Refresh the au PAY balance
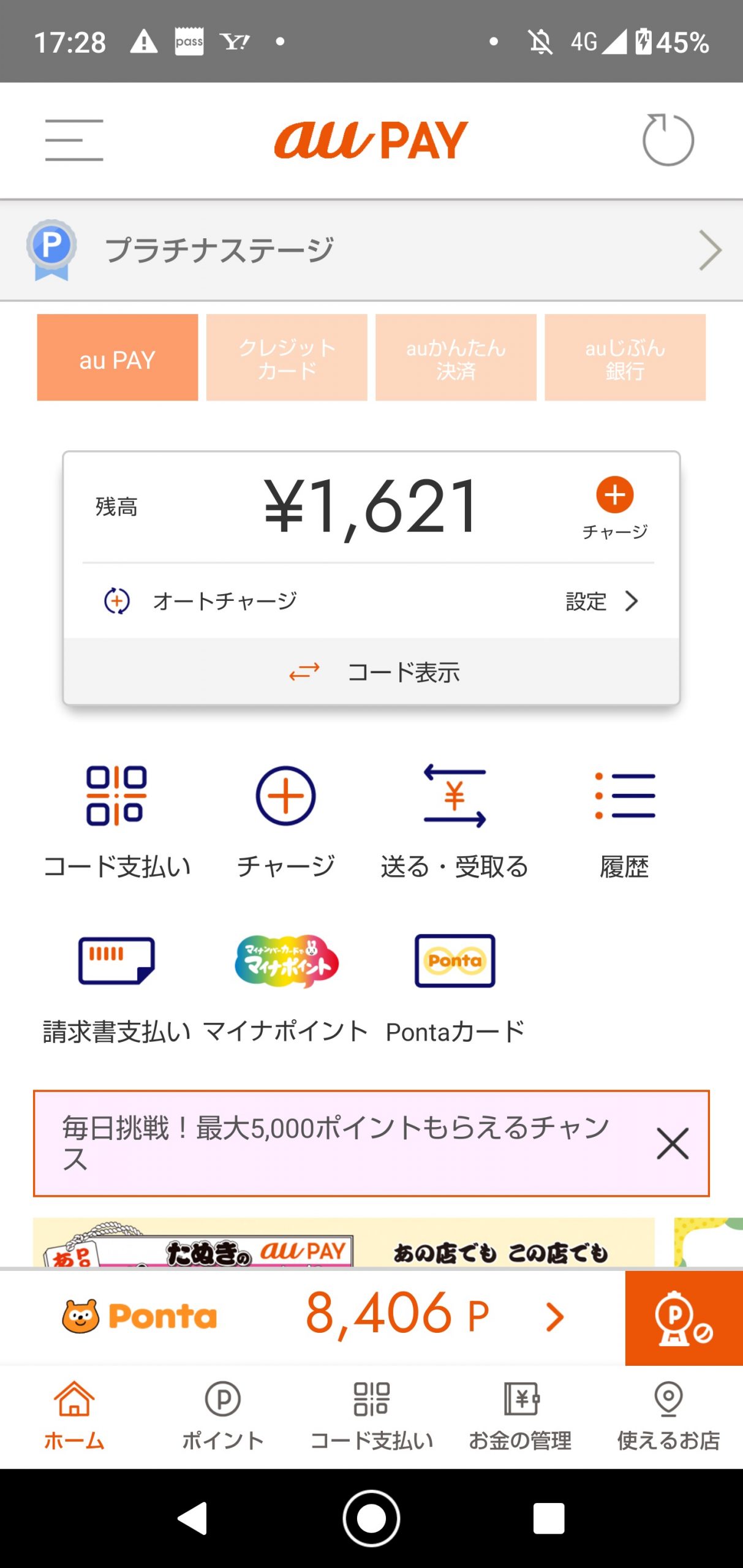Image resolution: width=743 pixels, height=1568 pixels. point(668,140)
